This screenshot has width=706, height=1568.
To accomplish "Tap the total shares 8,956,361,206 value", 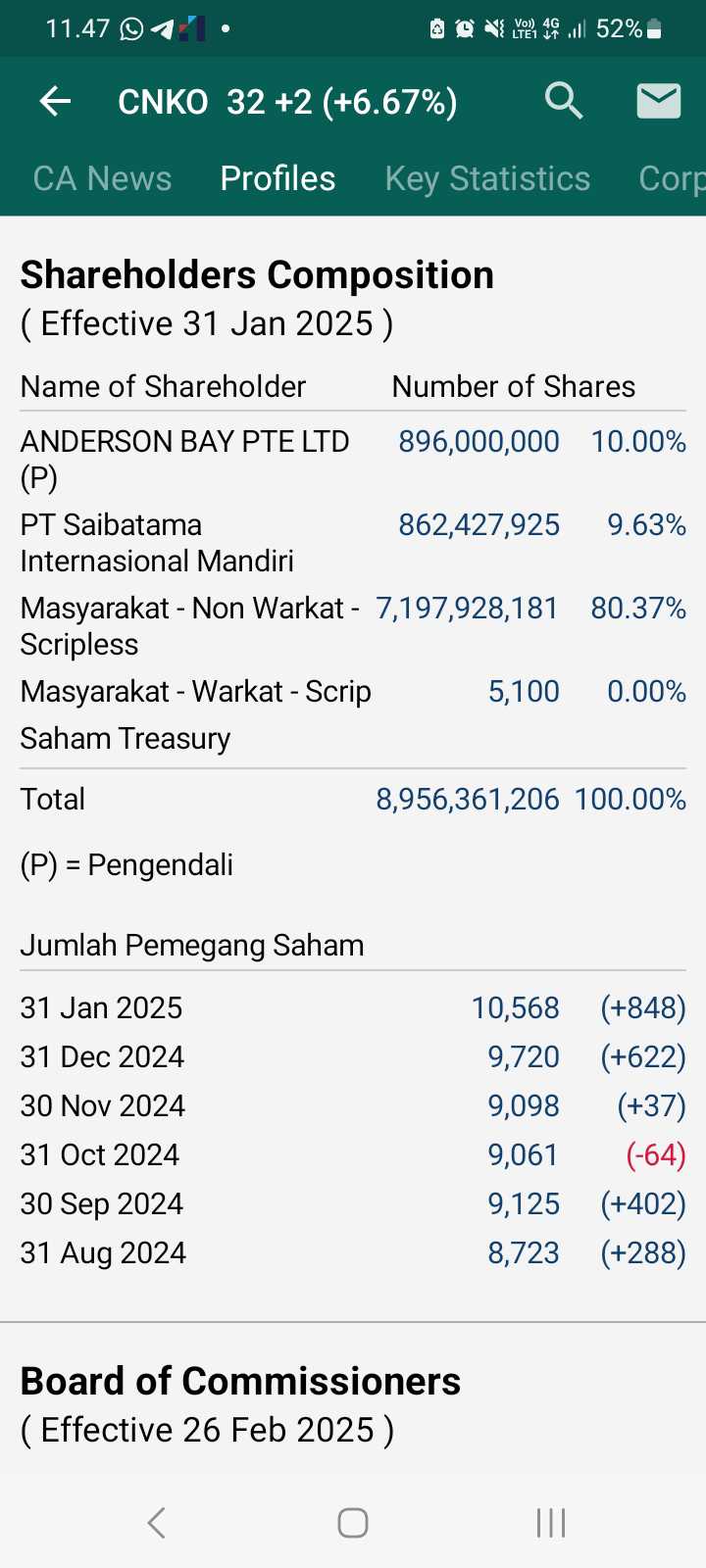I will [x=467, y=799].
